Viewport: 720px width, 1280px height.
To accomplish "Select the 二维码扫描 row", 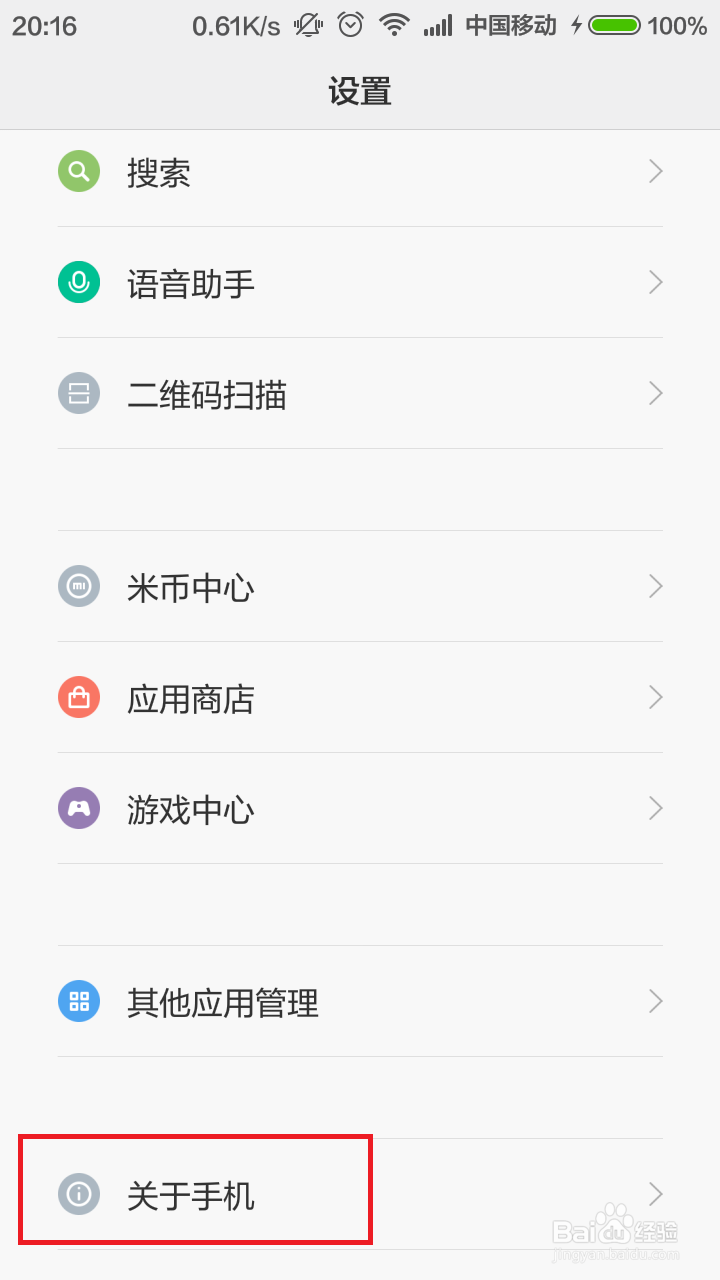I will coord(360,393).
